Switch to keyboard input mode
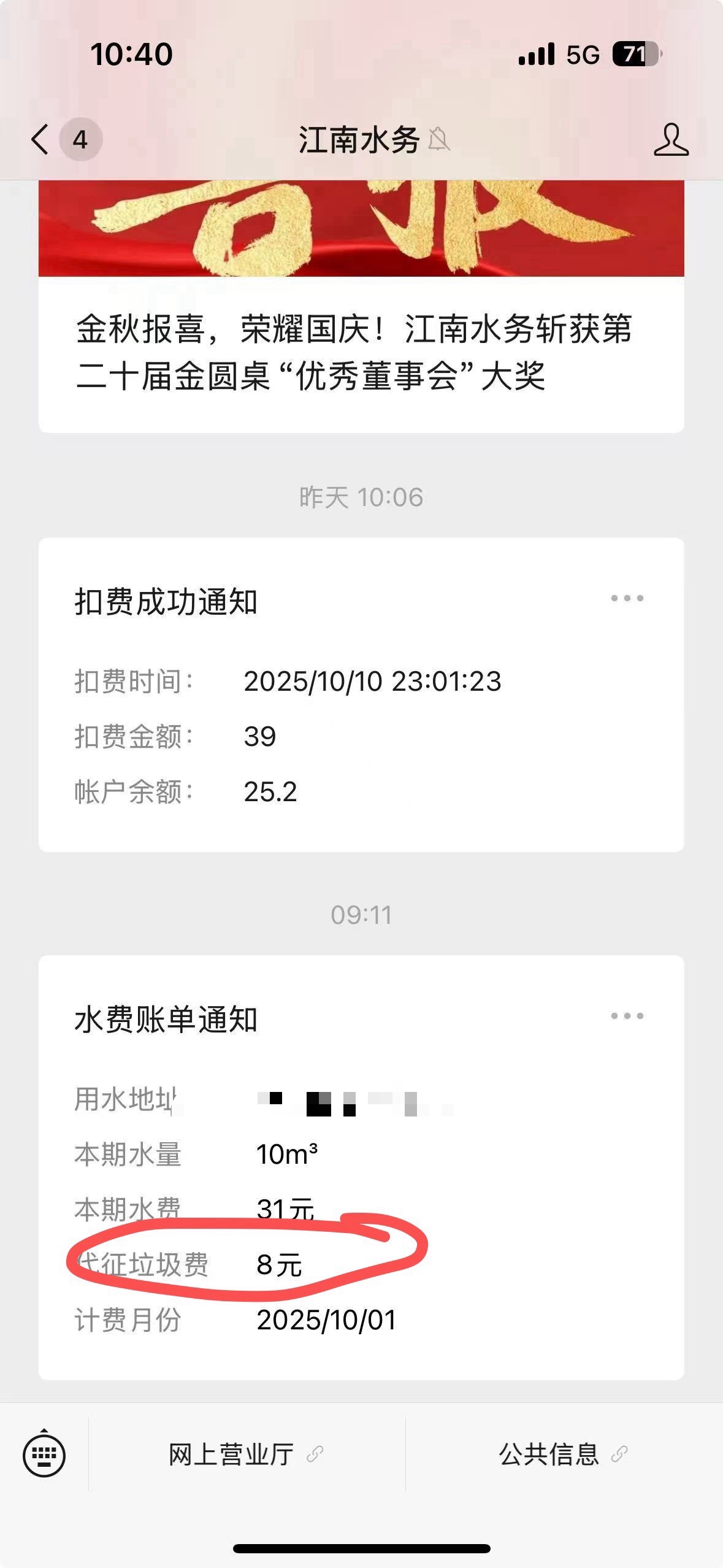The image size is (723, 1568). [x=44, y=1455]
